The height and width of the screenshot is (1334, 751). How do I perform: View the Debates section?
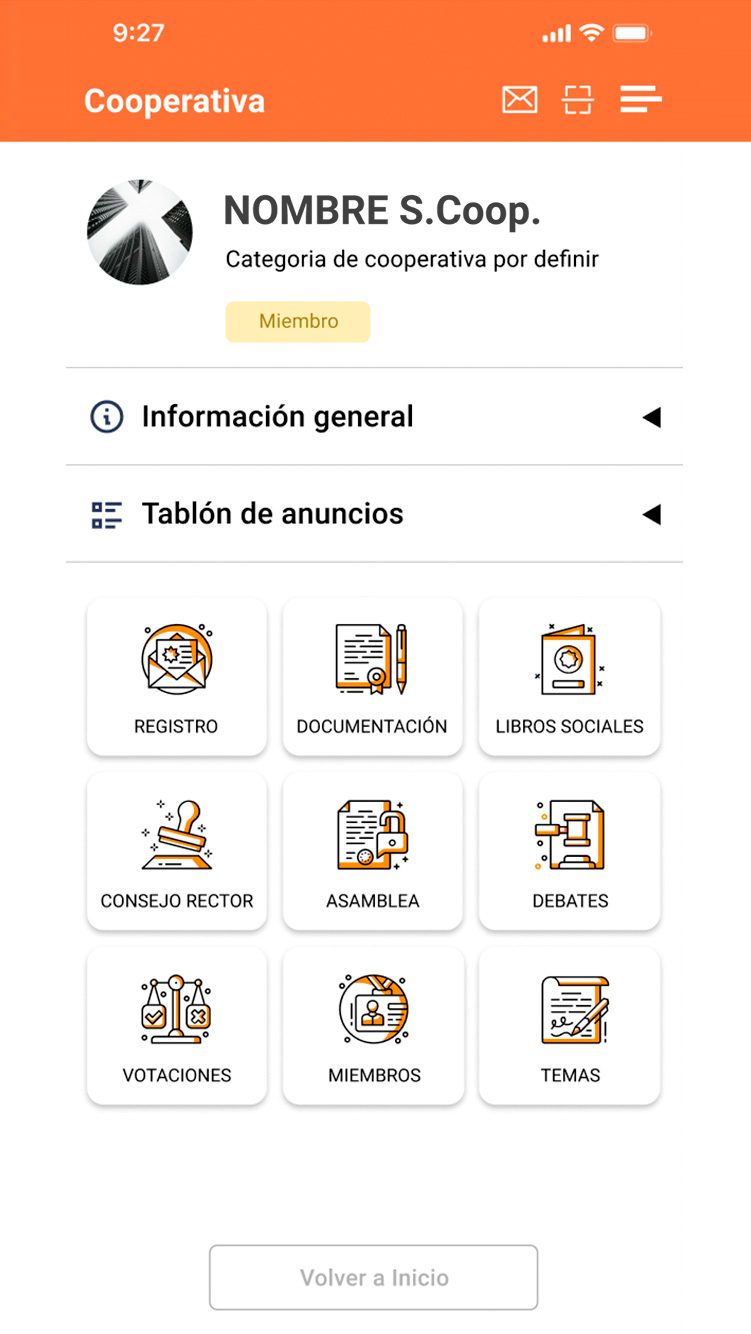tap(569, 851)
